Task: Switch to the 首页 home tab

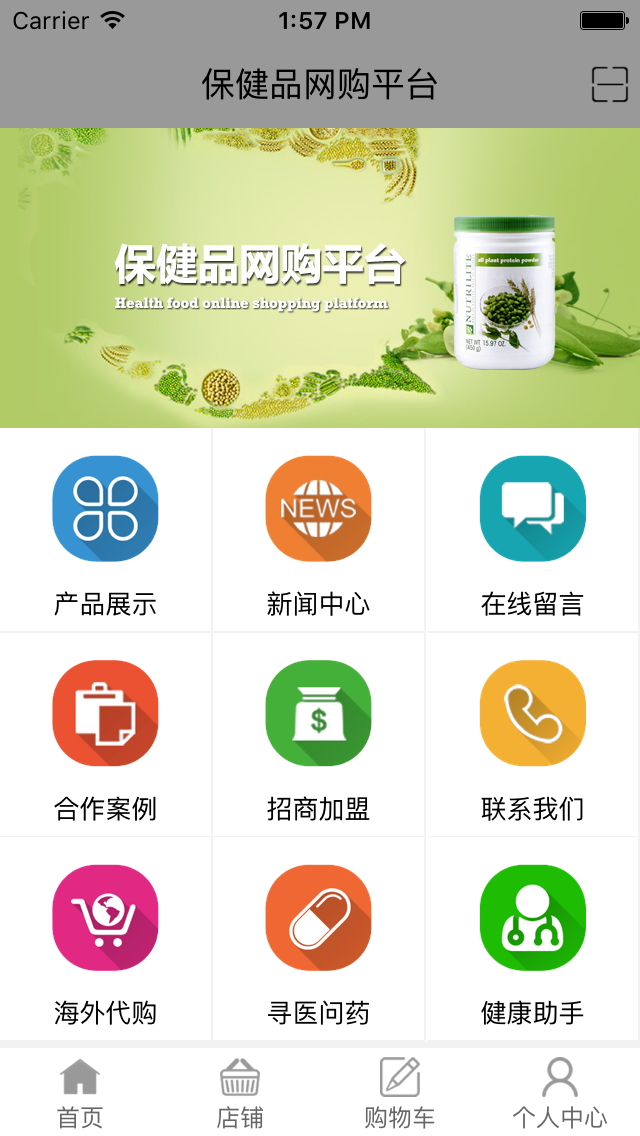Action: (x=80, y=1093)
